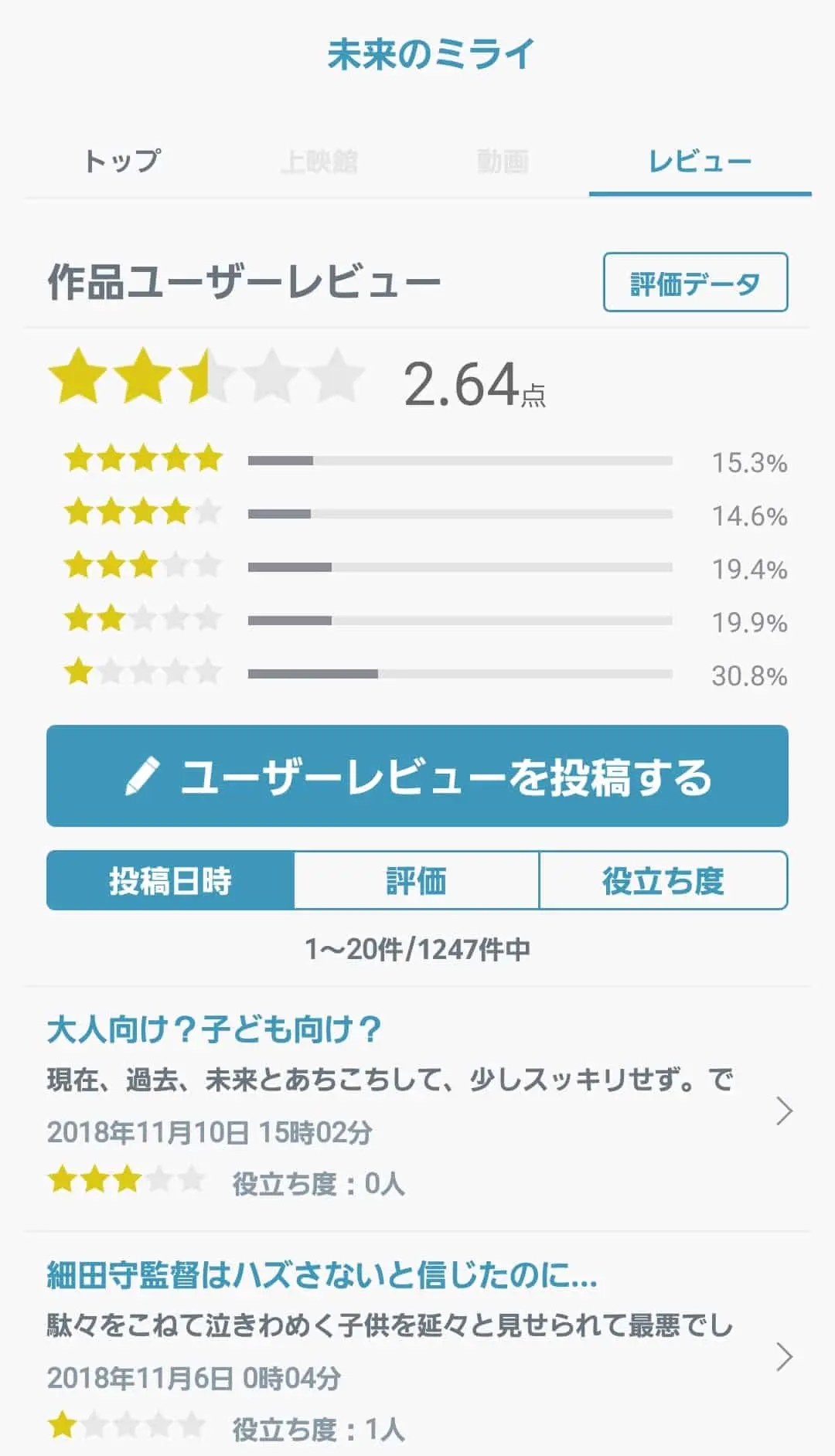Select the レビュー tab
Image resolution: width=835 pixels, height=1456 pixels.
click(700, 161)
